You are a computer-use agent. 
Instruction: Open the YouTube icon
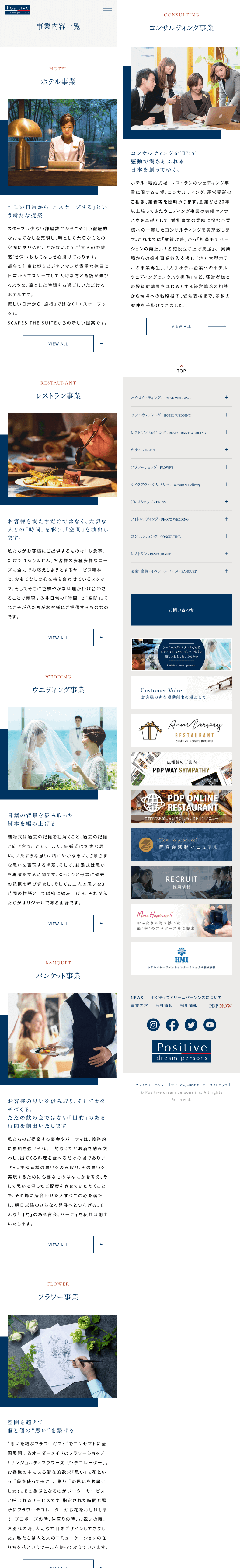tap(210, 1024)
